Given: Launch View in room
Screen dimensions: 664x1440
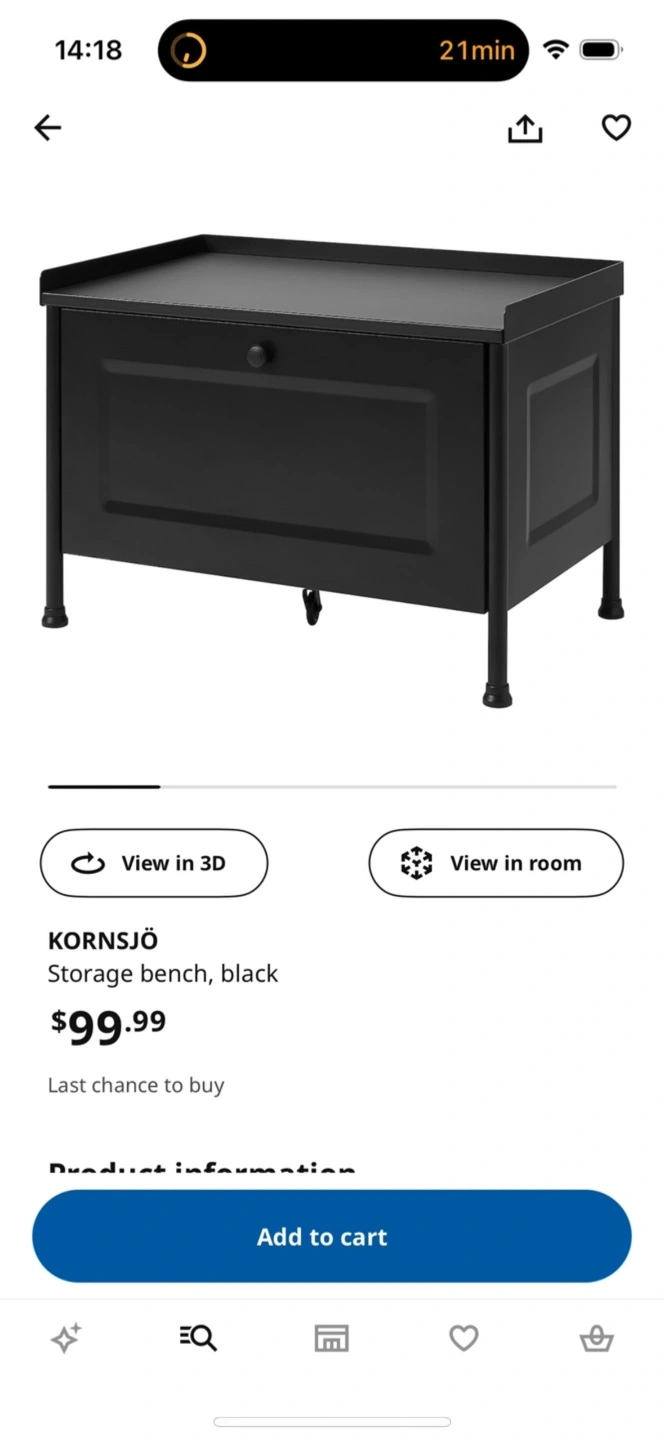Looking at the screenshot, I should [496, 863].
